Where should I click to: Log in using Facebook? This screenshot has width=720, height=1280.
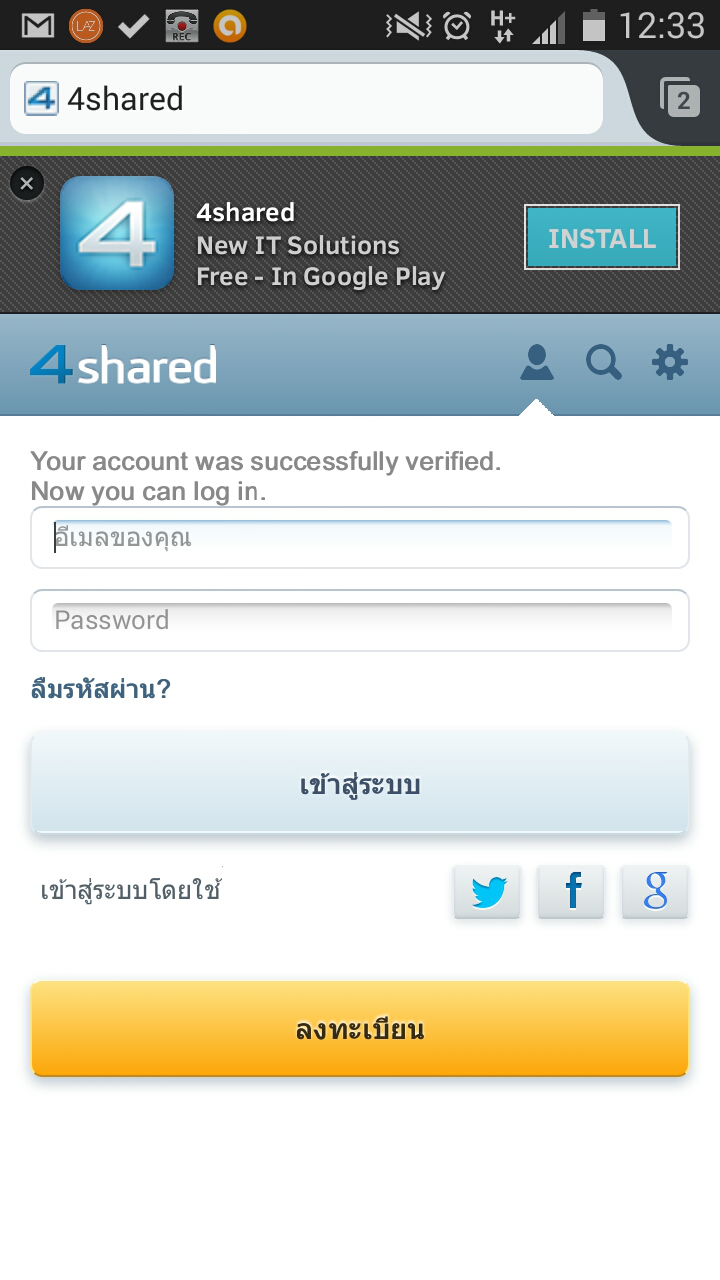pos(571,891)
